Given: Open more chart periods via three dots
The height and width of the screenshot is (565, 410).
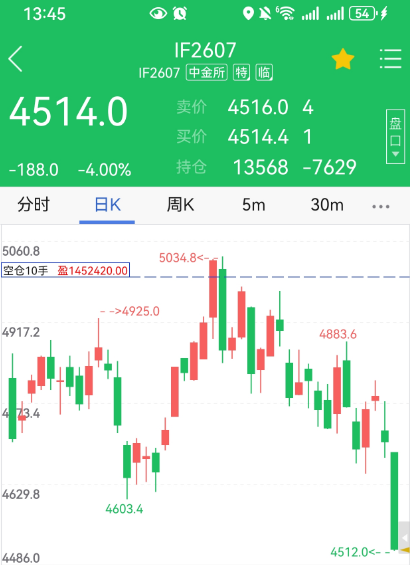Looking at the screenshot, I should pos(381,207).
